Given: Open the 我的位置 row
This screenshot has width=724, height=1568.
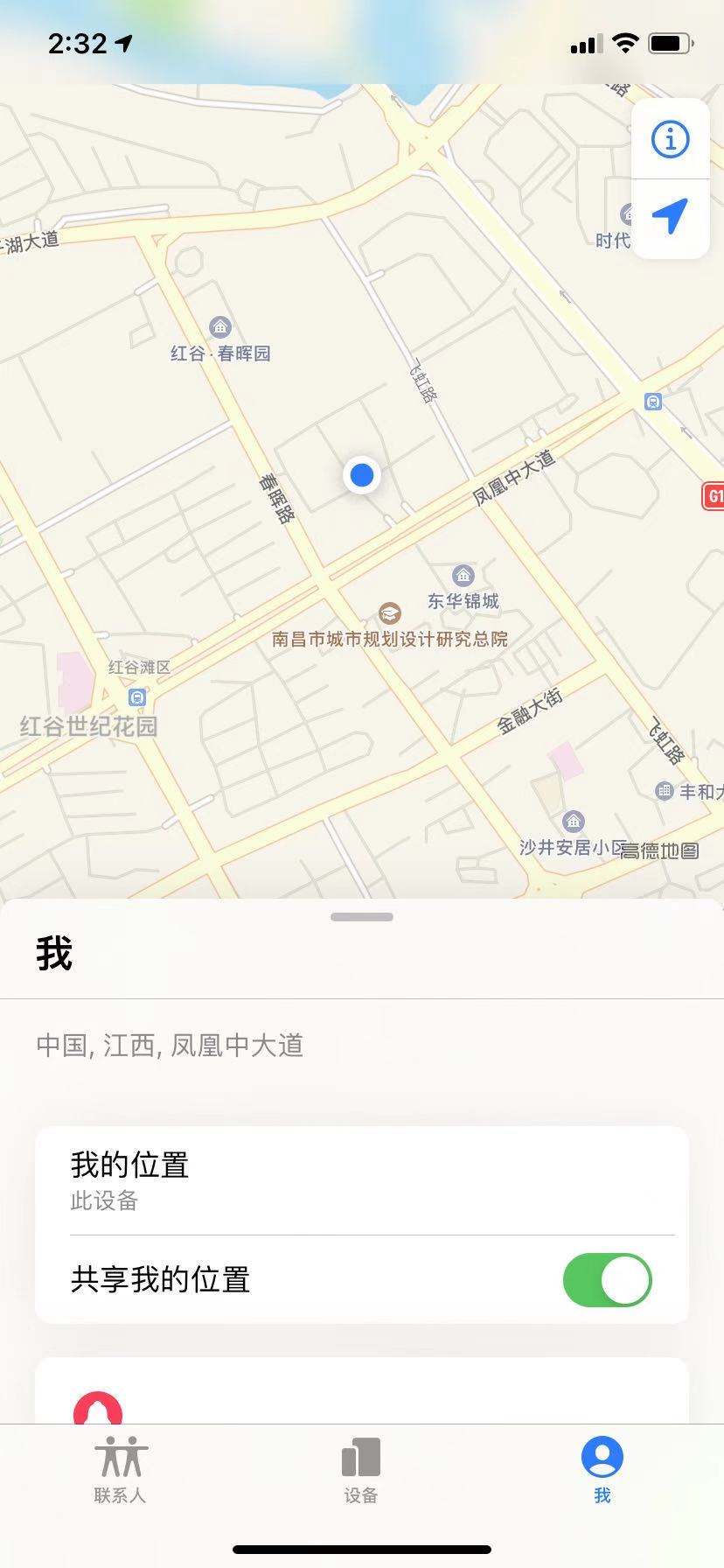Looking at the screenshot, I should pos(362,1180).
